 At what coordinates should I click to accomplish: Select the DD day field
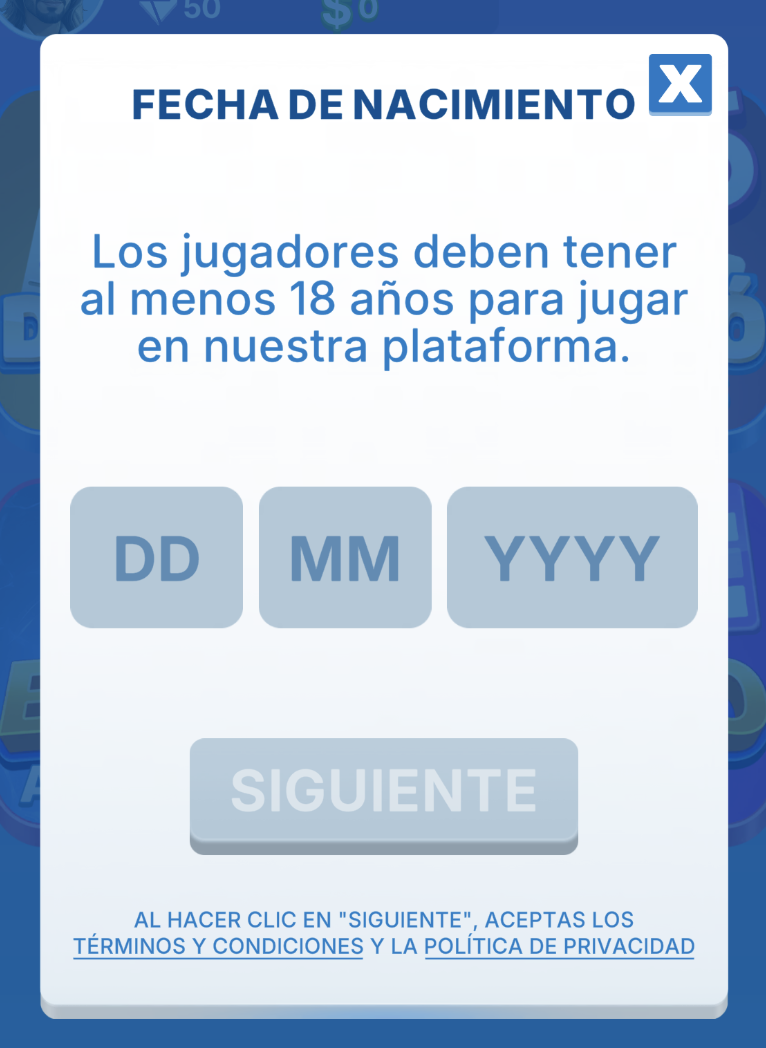(x=156, y=558)
